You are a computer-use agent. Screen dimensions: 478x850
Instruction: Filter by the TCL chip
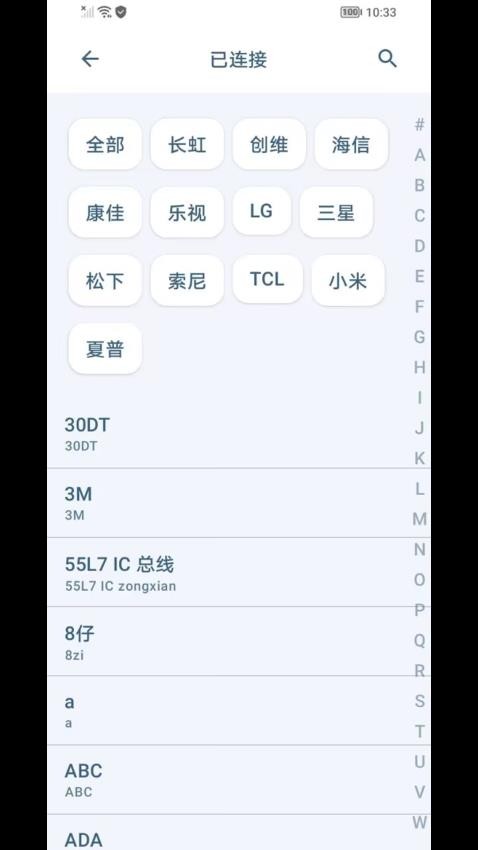(268, 279)
